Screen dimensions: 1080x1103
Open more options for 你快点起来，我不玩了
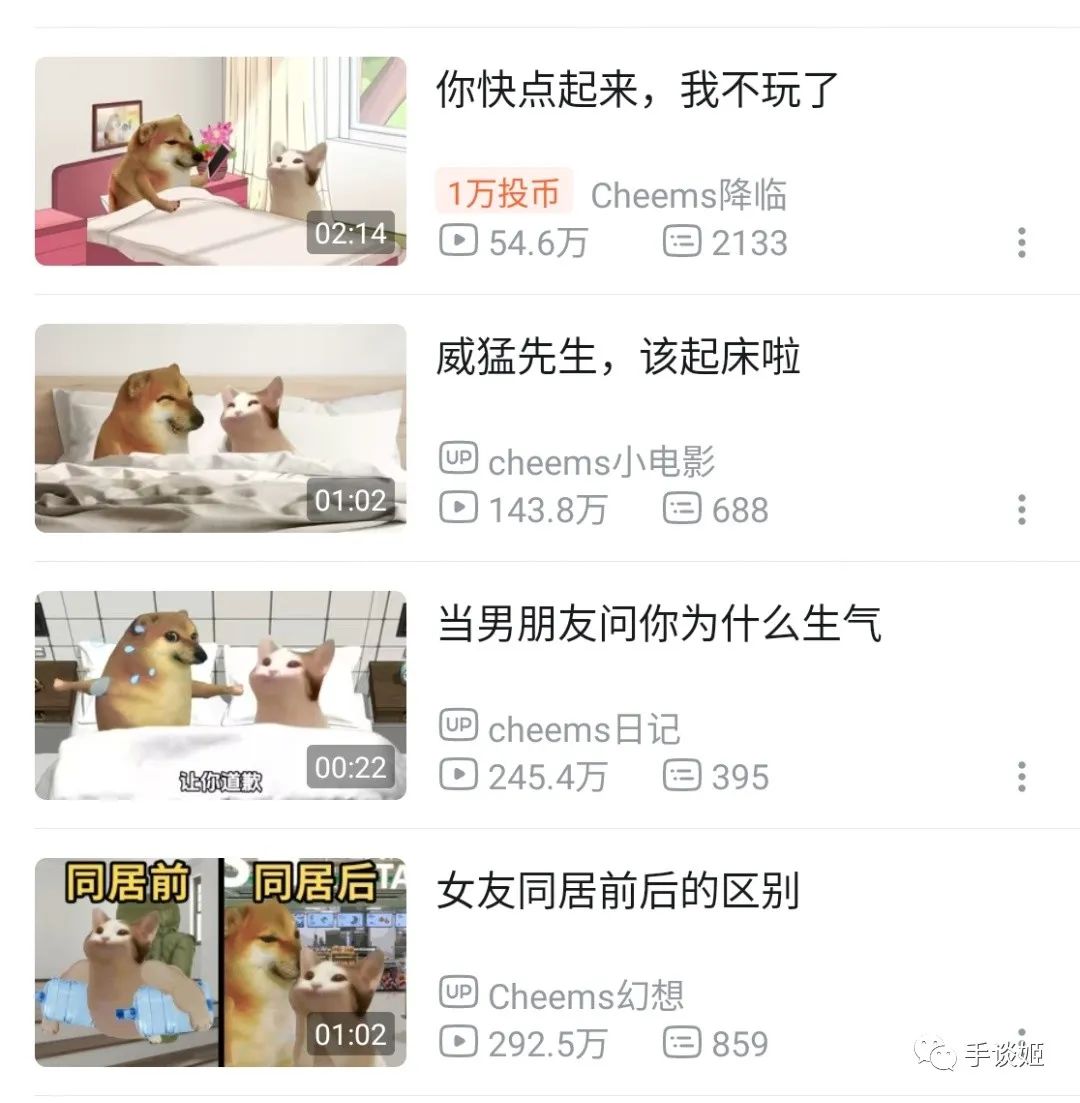pos(1021,243)
